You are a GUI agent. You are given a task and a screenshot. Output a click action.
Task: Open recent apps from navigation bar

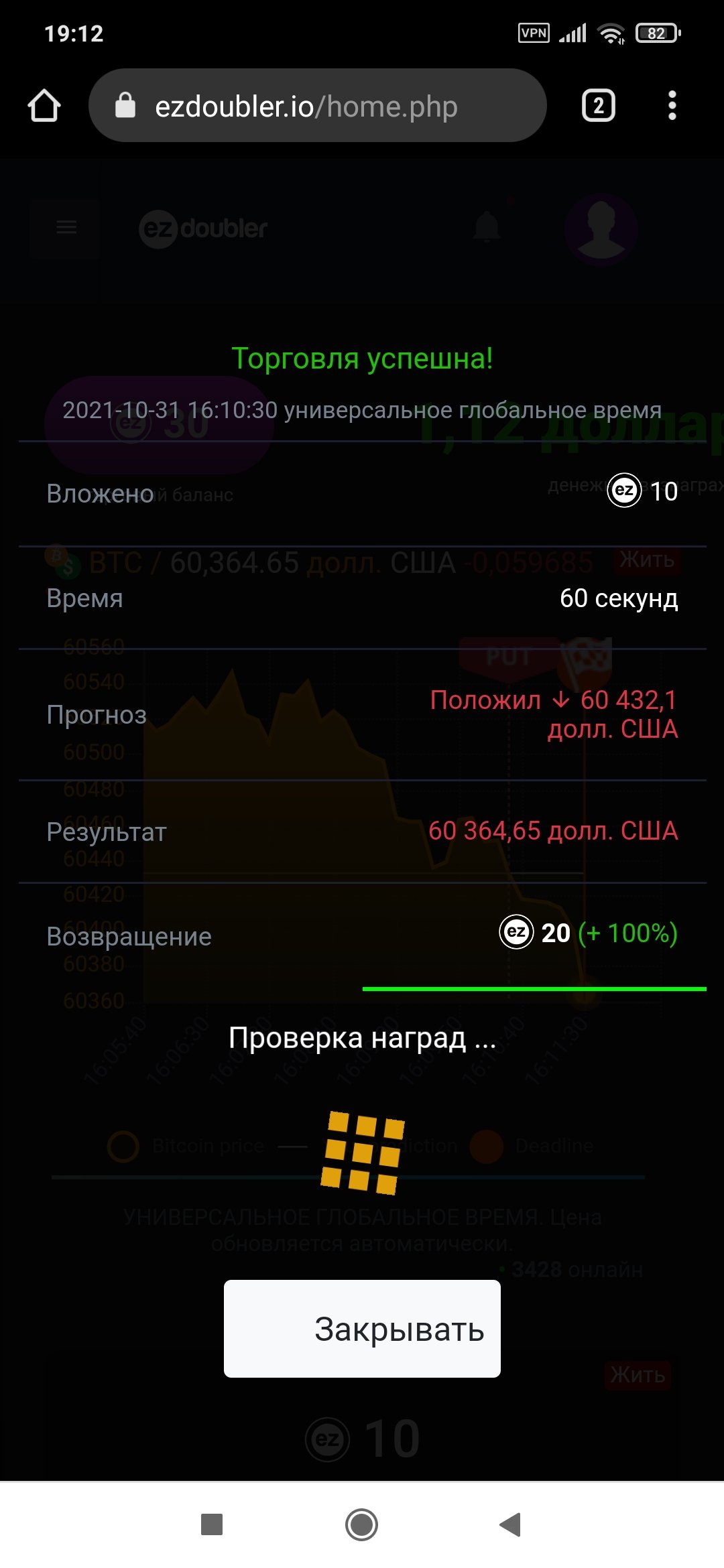click(x=212, y=1524)
